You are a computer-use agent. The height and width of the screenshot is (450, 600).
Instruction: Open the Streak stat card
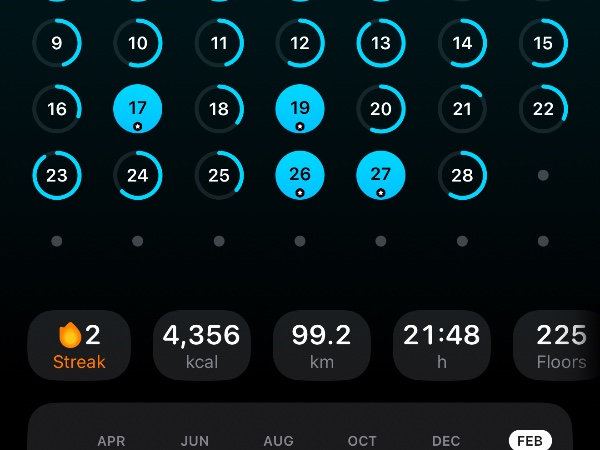tap(79, 345)
